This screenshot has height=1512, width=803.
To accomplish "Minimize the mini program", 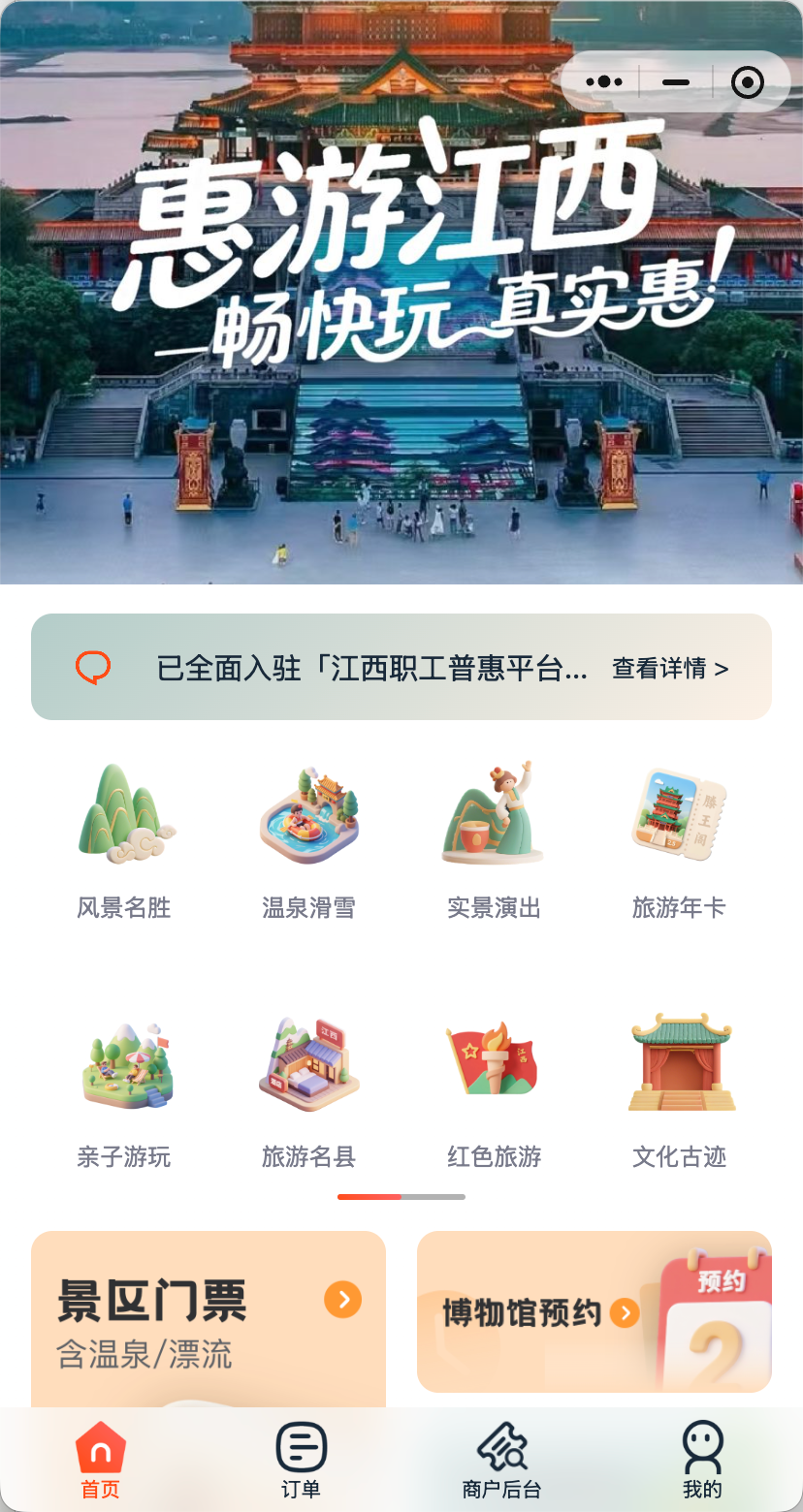I will click(676, 82).
